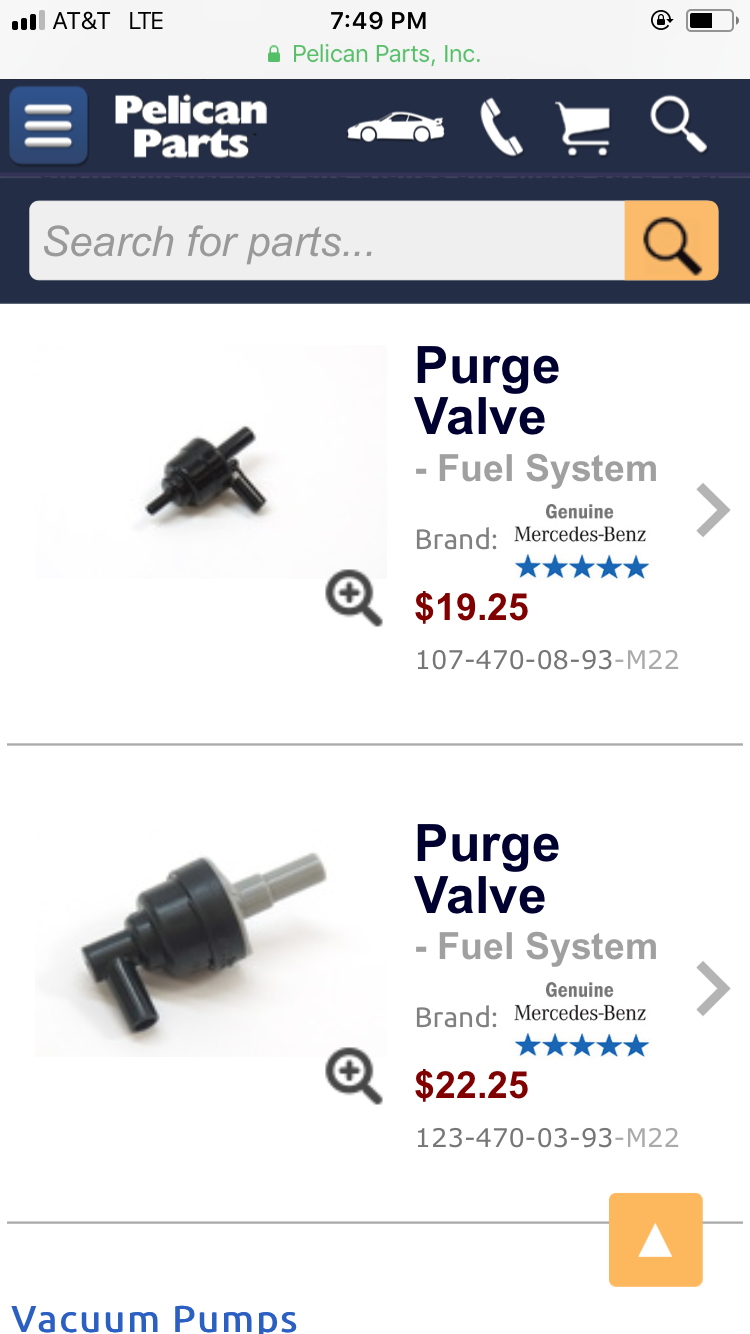Screen dimensions: 750x1334
Task: Enlarge the image of the $19.25 Purge Valve
Action: [353, 600]
